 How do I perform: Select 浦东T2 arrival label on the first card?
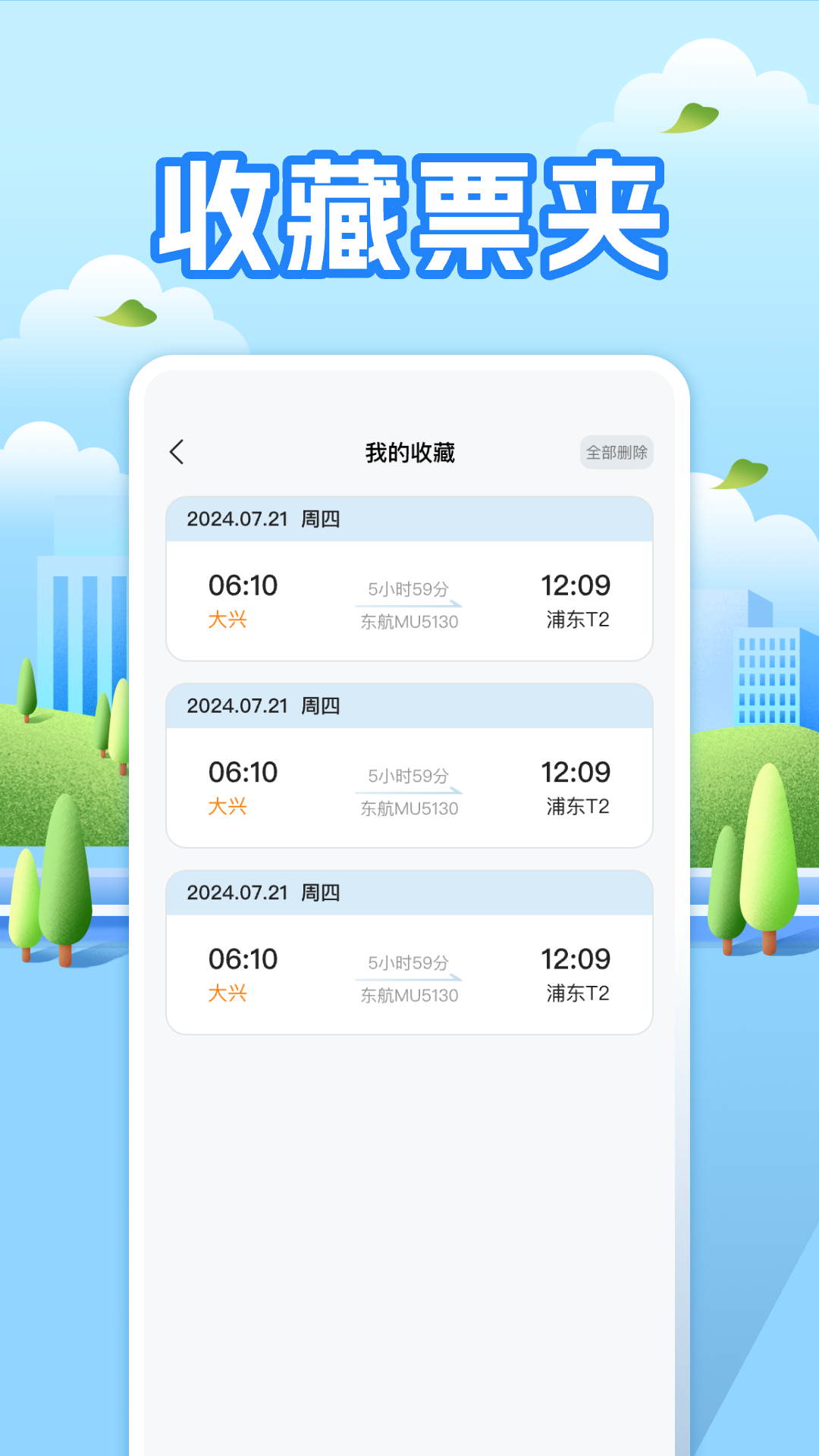click(x=577, y=620)
